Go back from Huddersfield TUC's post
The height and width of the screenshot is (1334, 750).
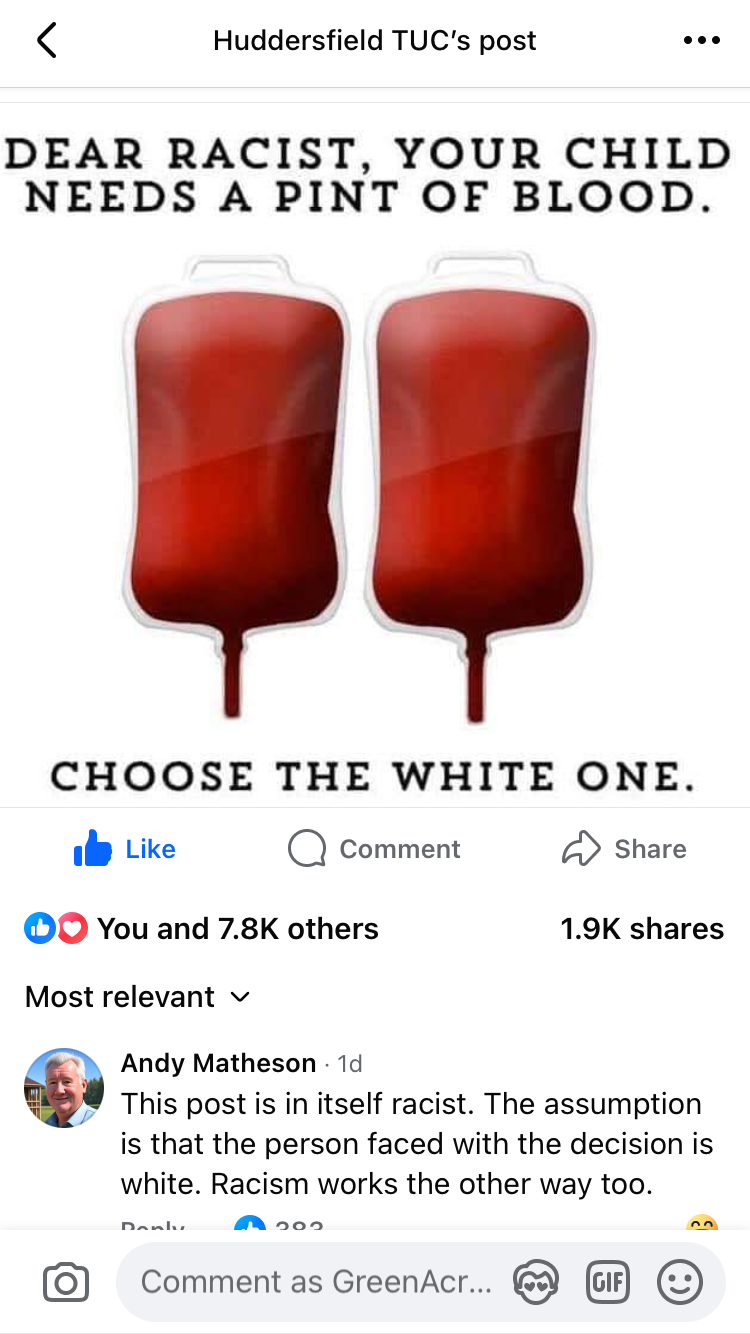[x=46, y=41]
